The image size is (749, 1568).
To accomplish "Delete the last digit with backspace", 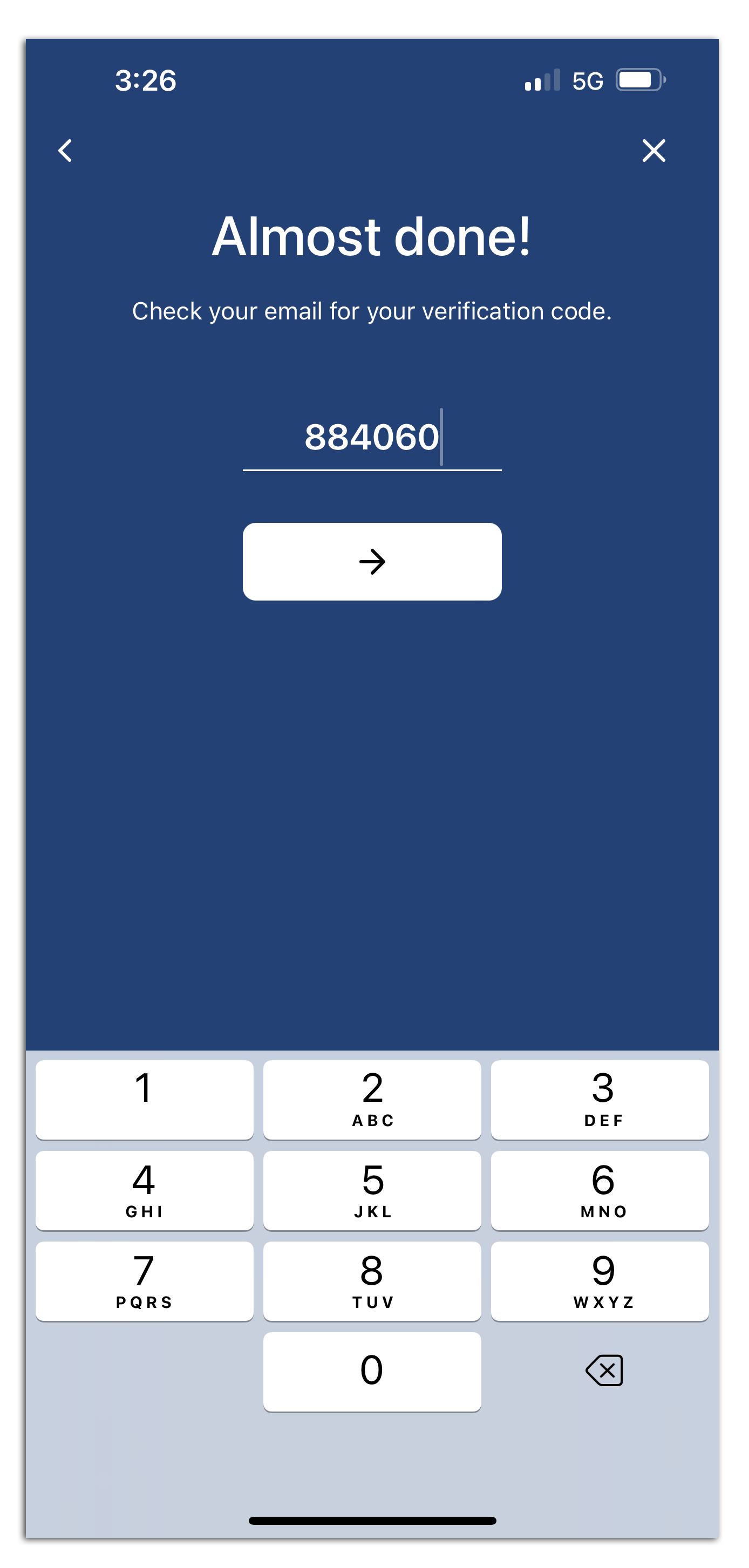I will click(x=603, y=1370).
